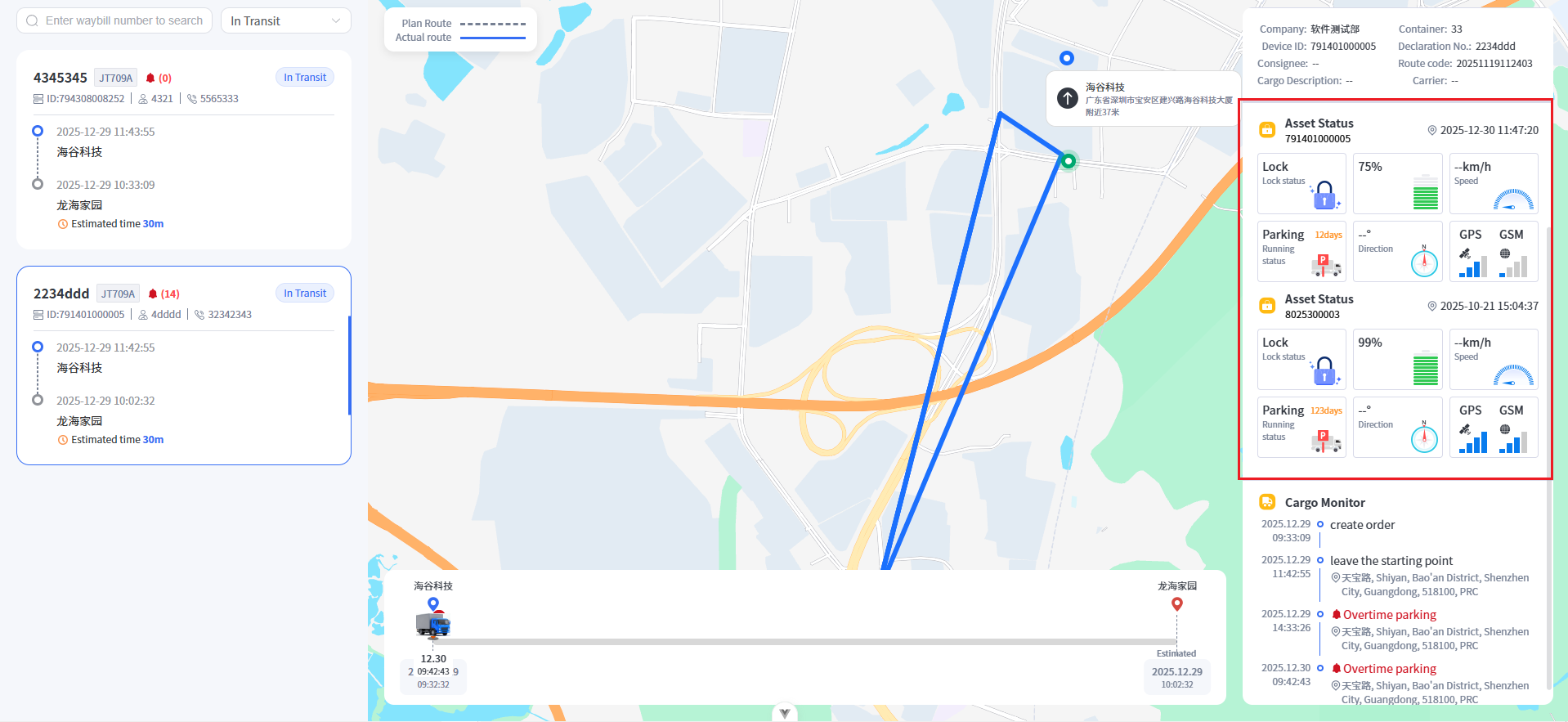This screenshot has height=722, width=1568.
Task: Collapse the bottom route timeline panel
Action: 784,712
